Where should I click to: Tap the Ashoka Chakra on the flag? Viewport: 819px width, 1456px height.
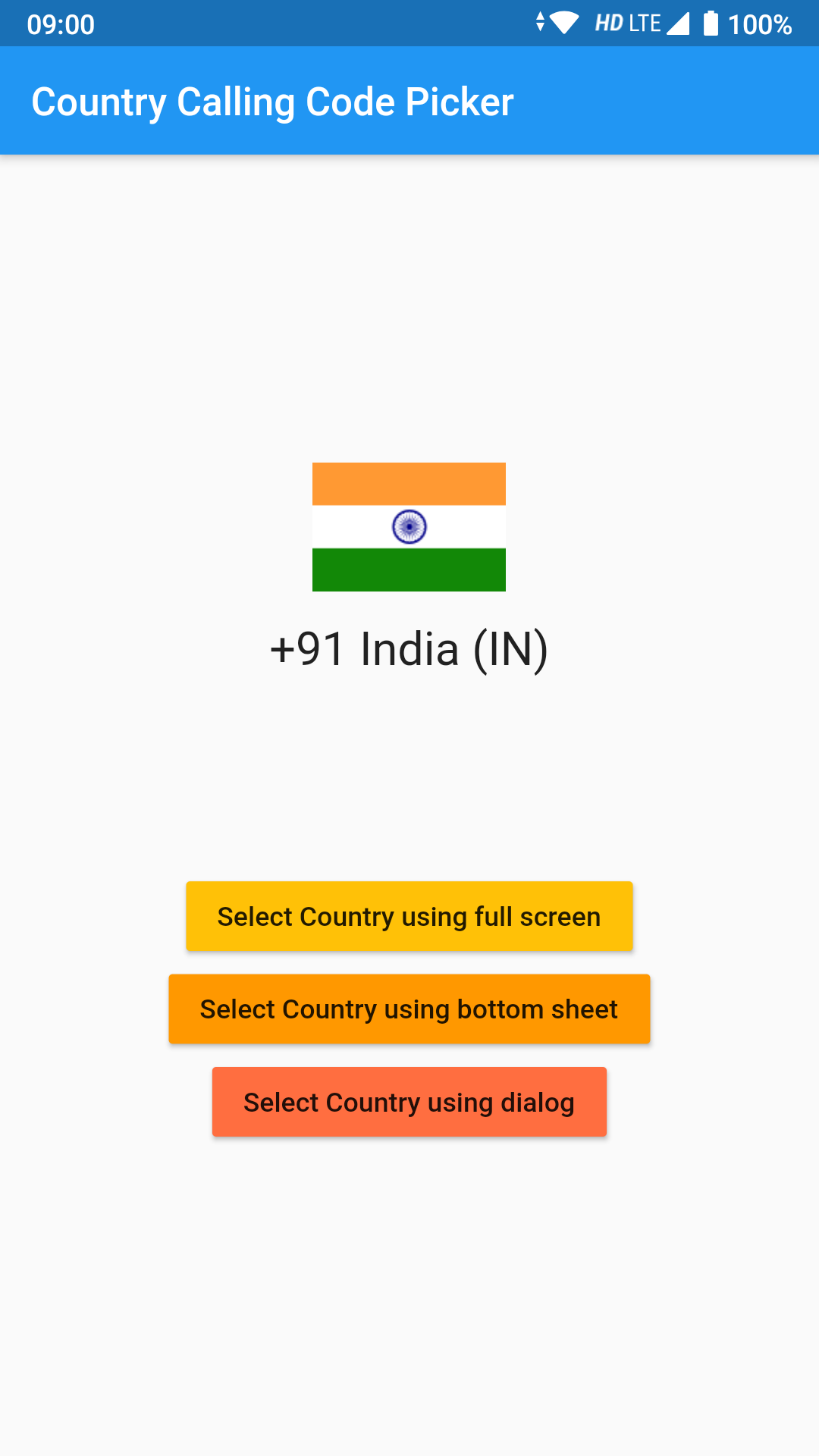point(409,526)
